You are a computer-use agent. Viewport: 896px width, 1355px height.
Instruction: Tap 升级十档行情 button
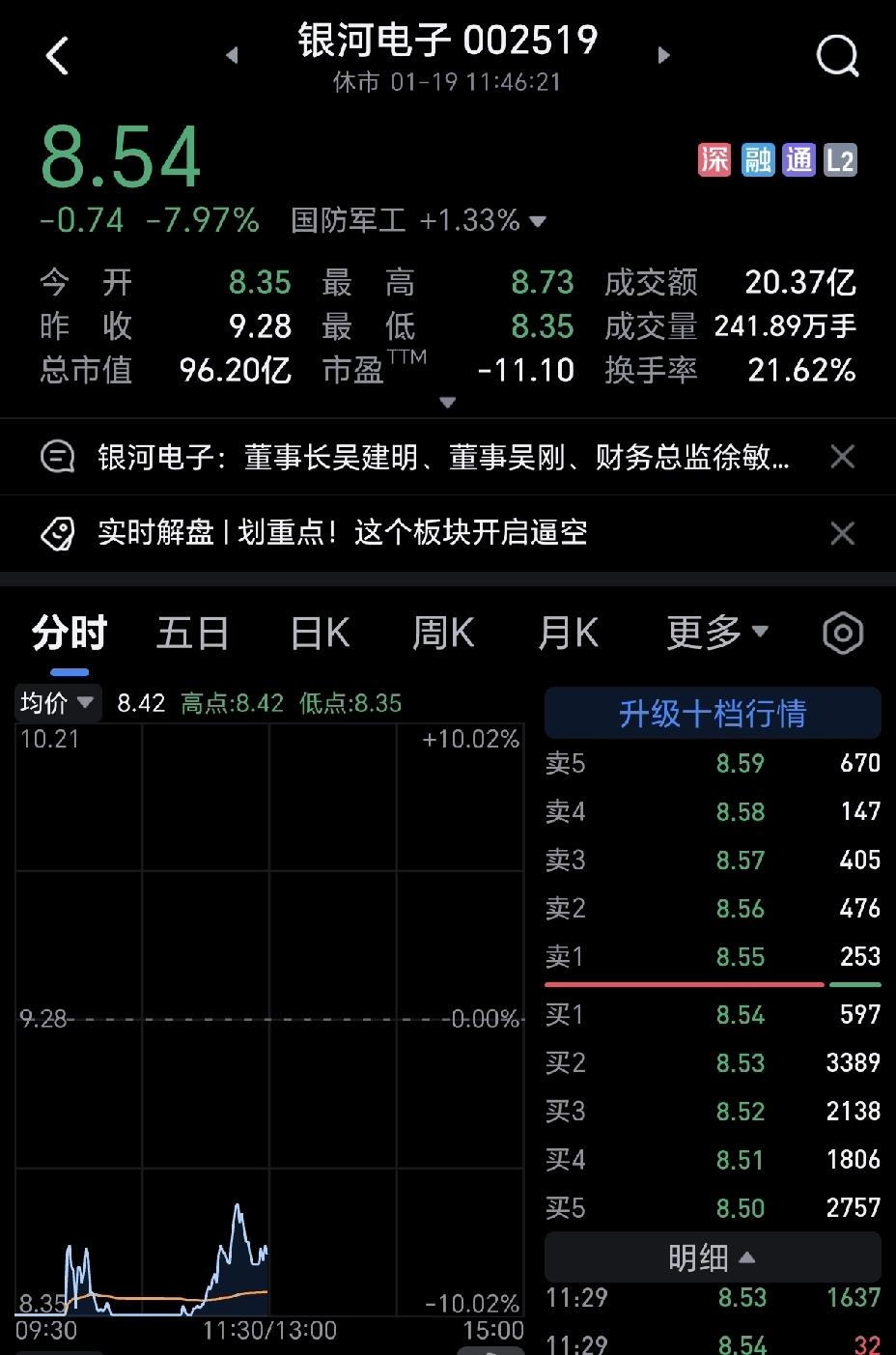tap(713, 714)
